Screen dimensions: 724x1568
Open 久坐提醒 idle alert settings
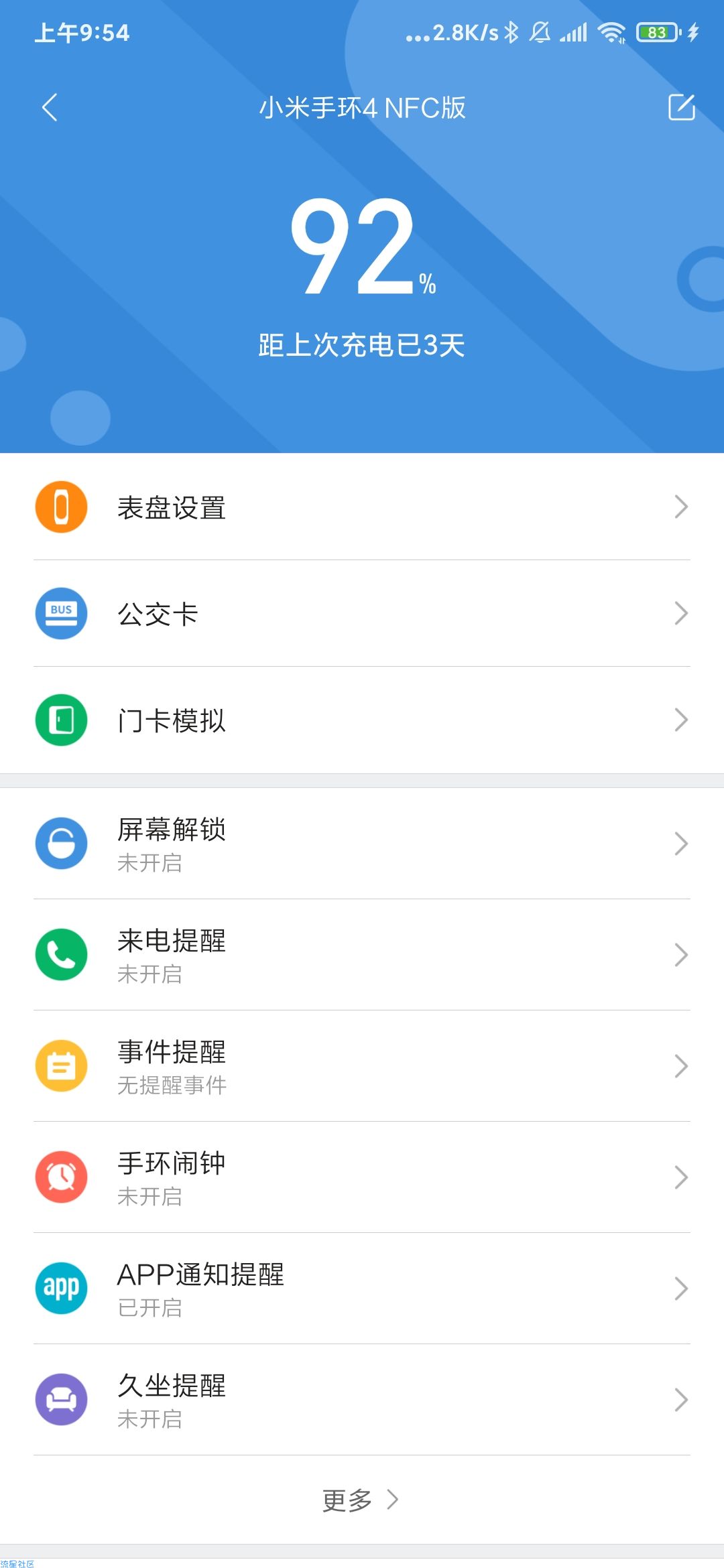pos(362,1400)
